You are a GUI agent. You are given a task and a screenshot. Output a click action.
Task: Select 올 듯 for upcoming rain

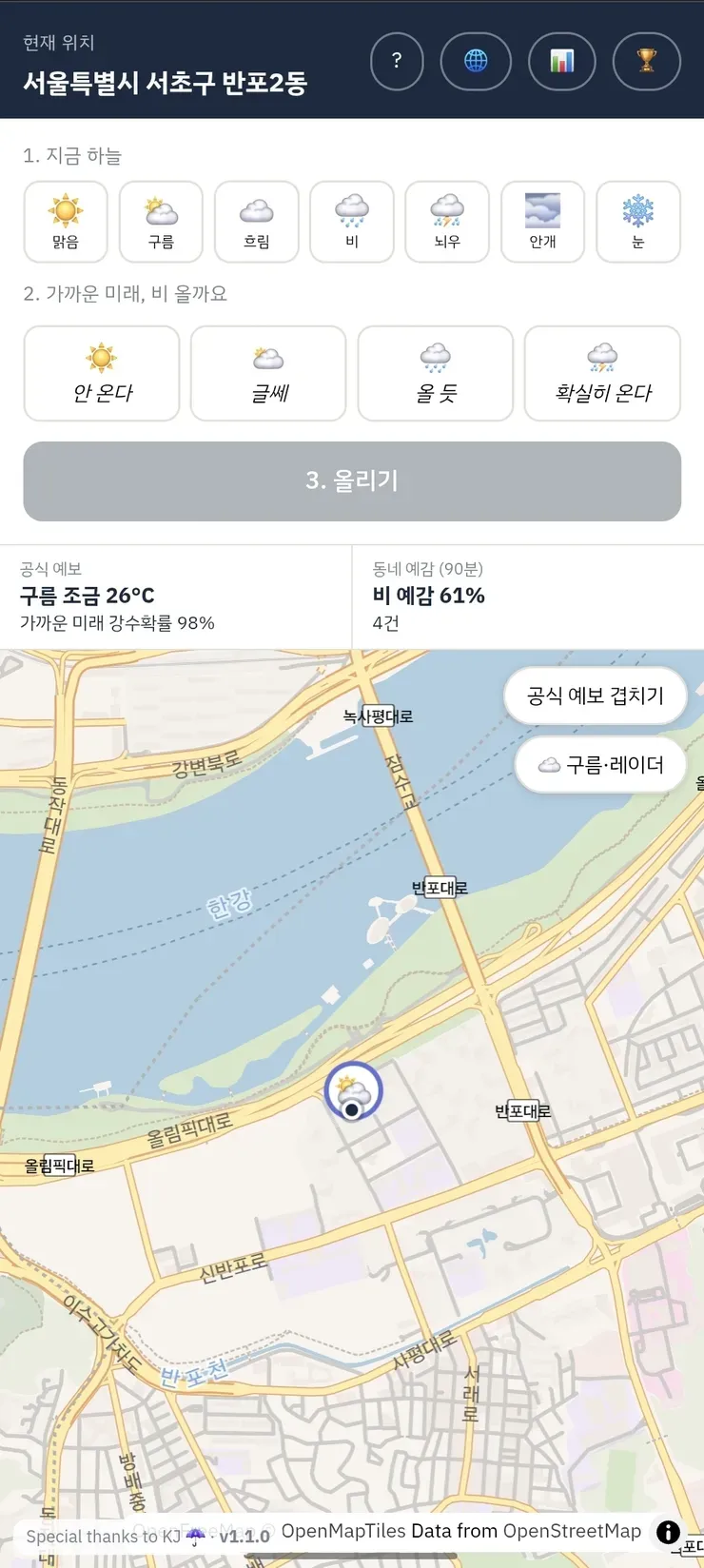tap(436, 373)
